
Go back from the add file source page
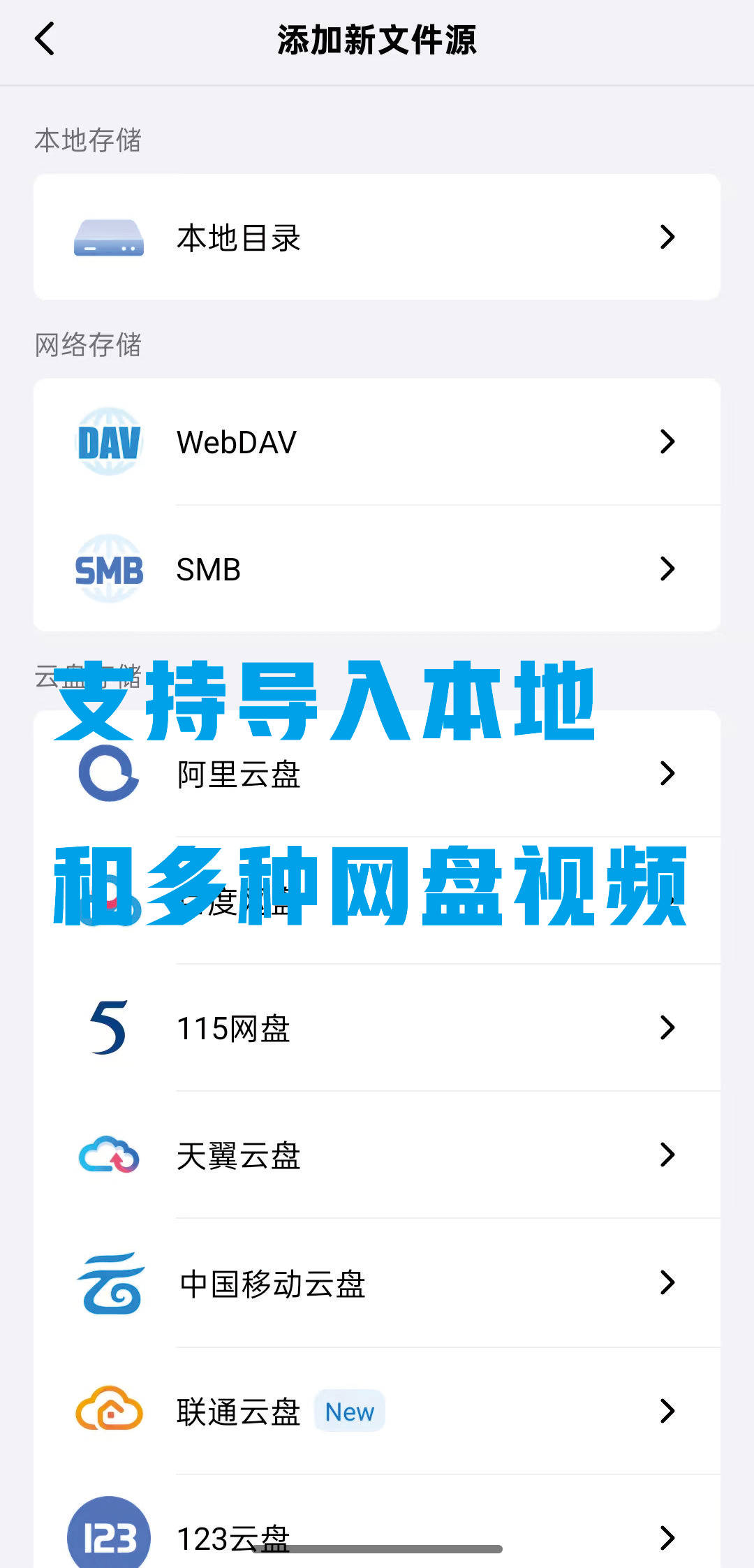tap(45, 39)
